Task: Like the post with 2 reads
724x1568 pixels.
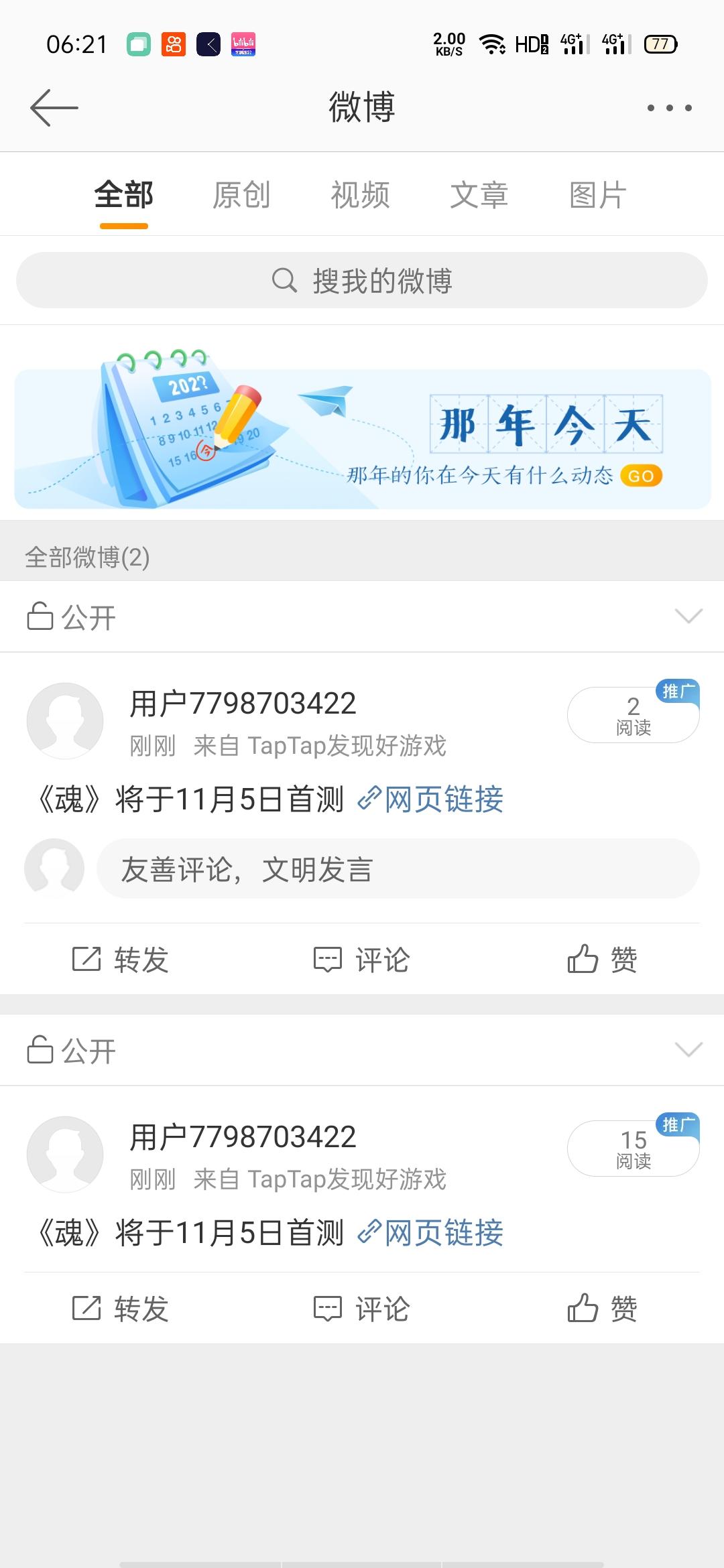Action: click(x=602, y=960)
